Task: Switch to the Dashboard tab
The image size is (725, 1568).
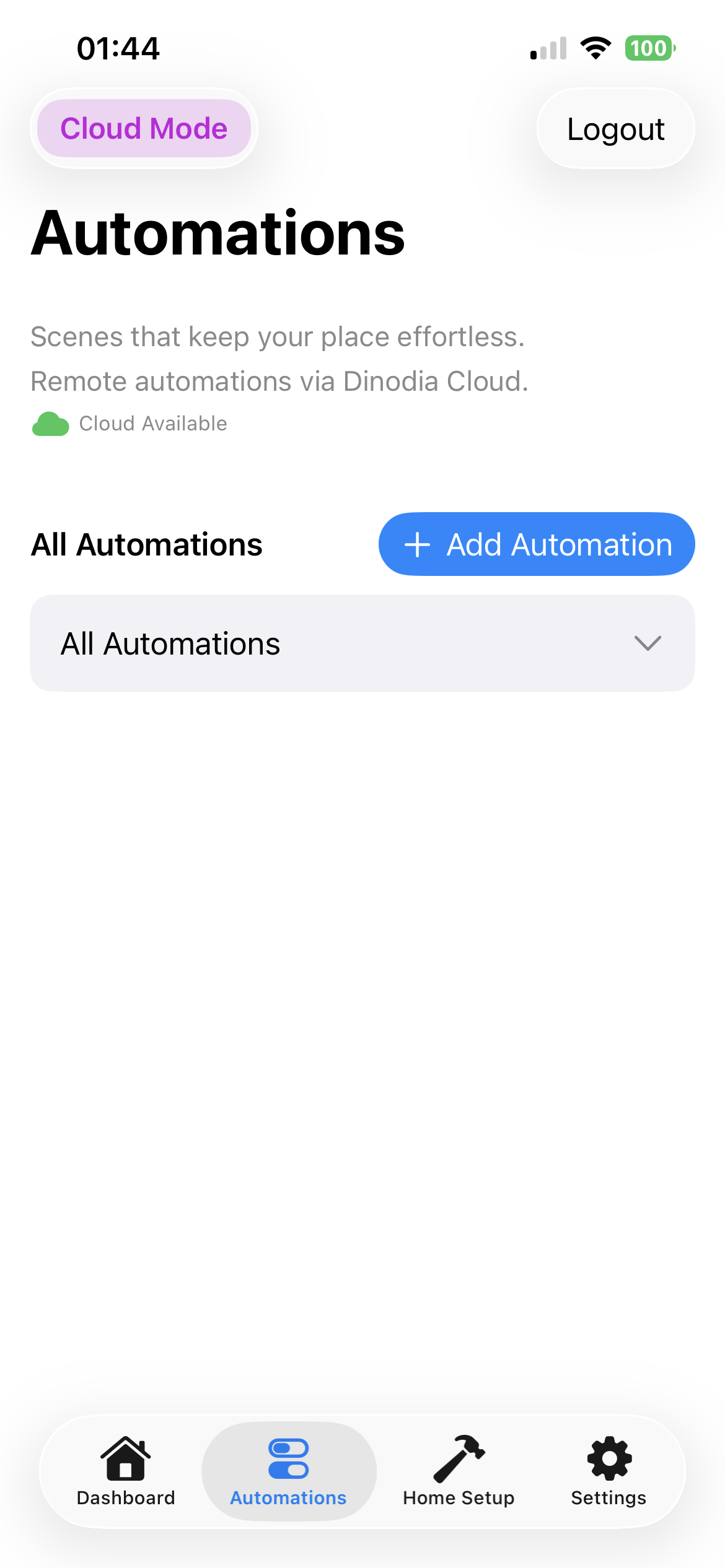Action: [x=126, y=1471]
